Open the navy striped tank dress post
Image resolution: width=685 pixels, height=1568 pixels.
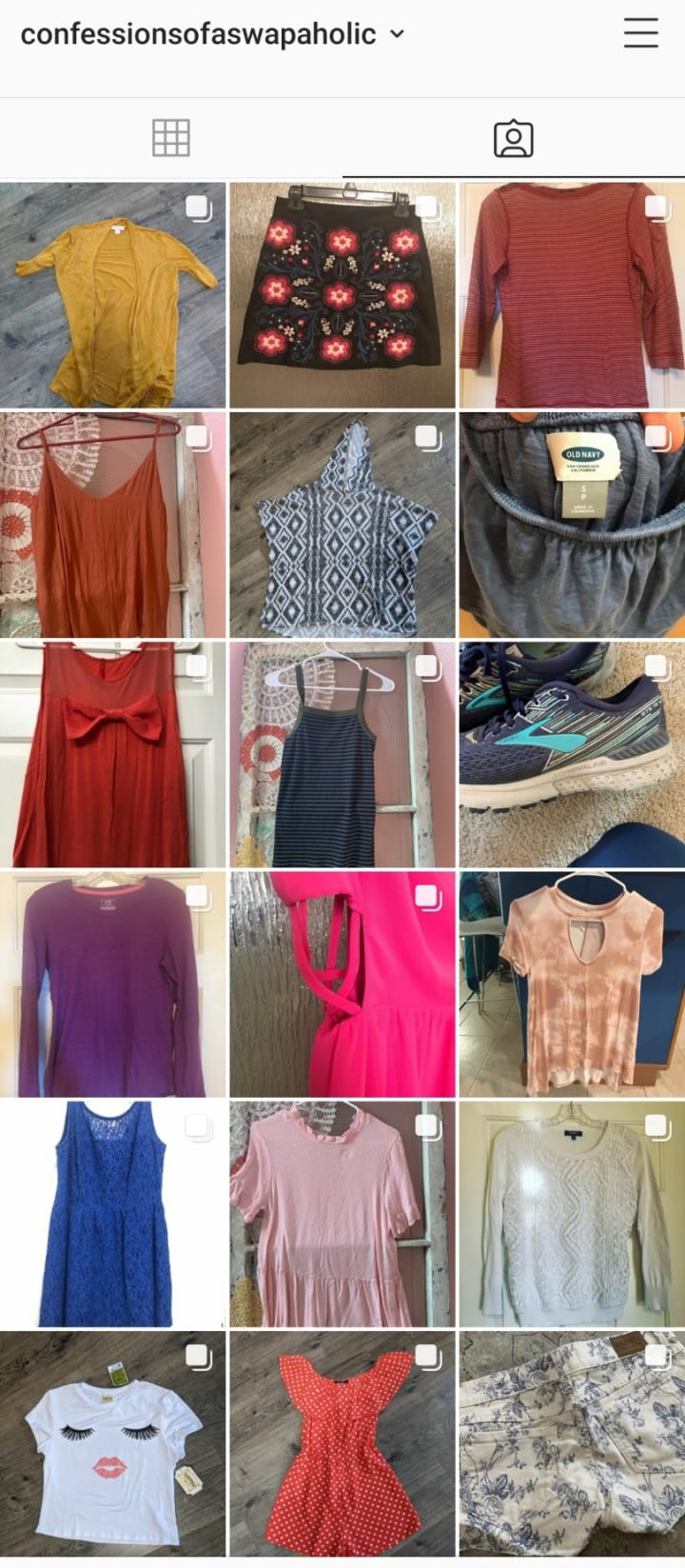342,754
